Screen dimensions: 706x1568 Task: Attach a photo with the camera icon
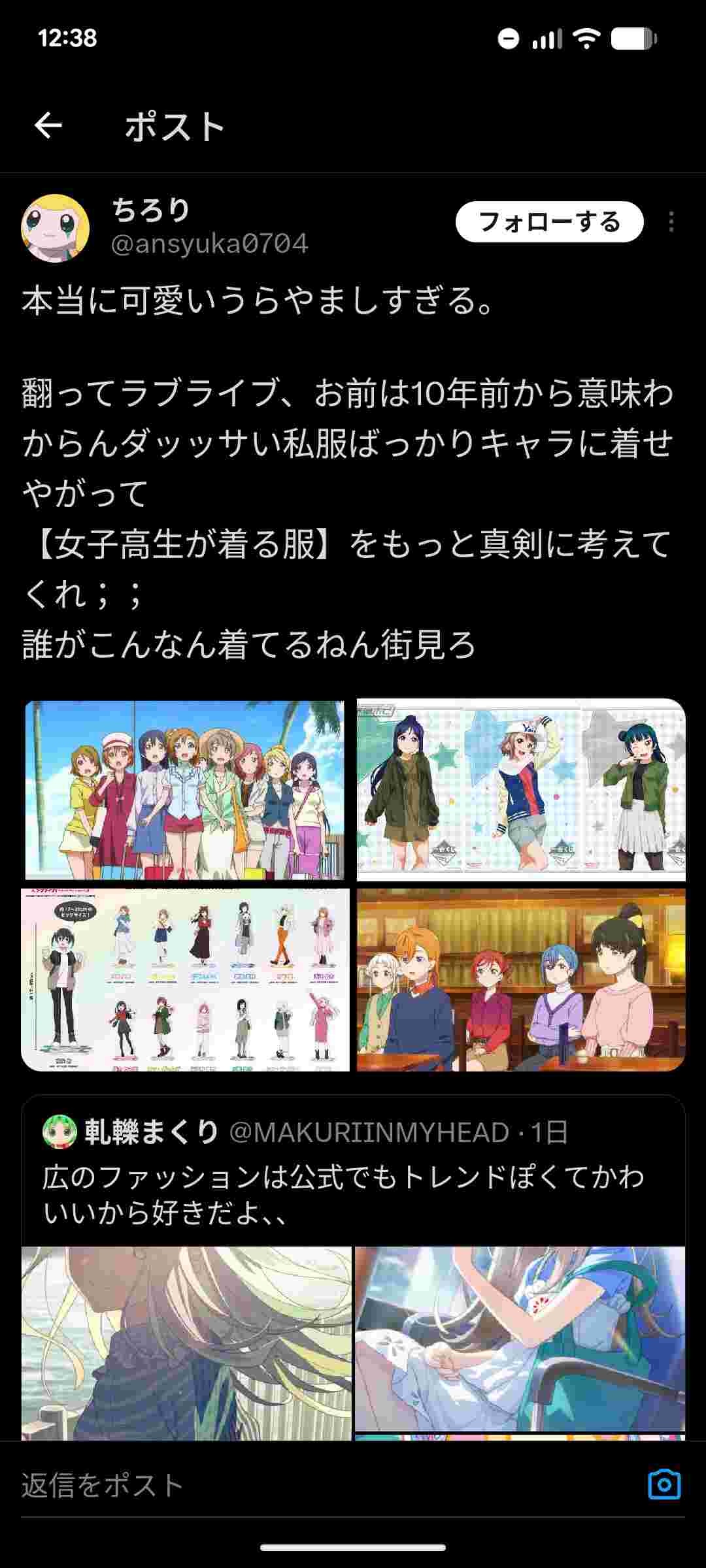(664, 1485)
